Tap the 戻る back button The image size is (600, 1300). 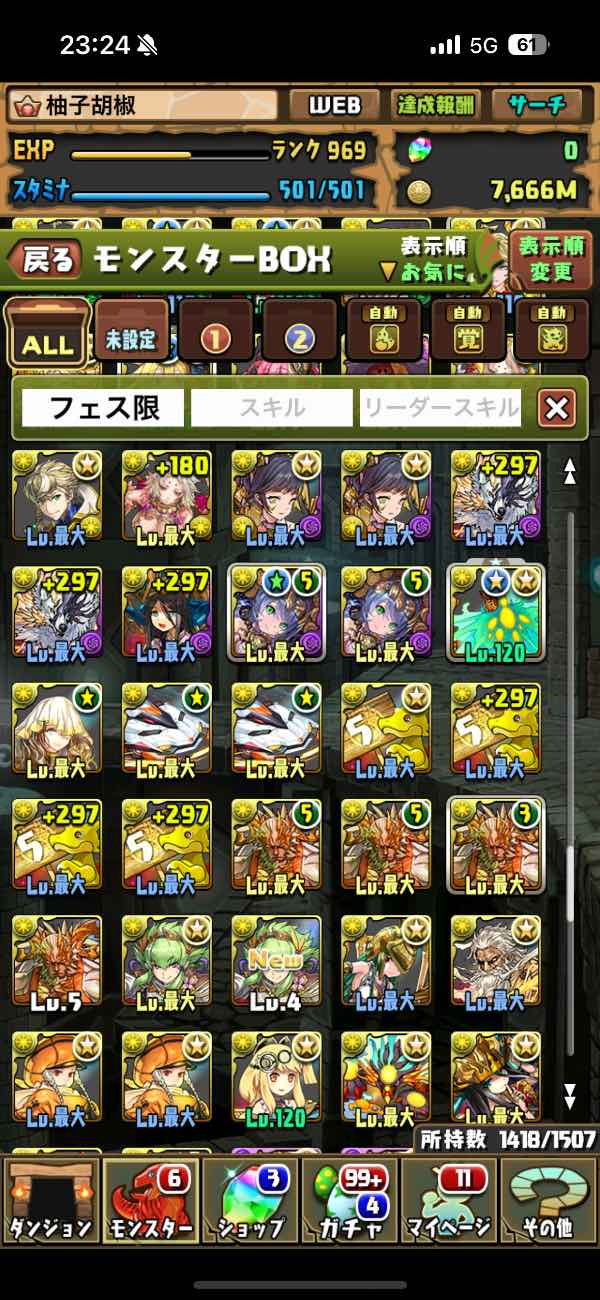tap(45, 260)
